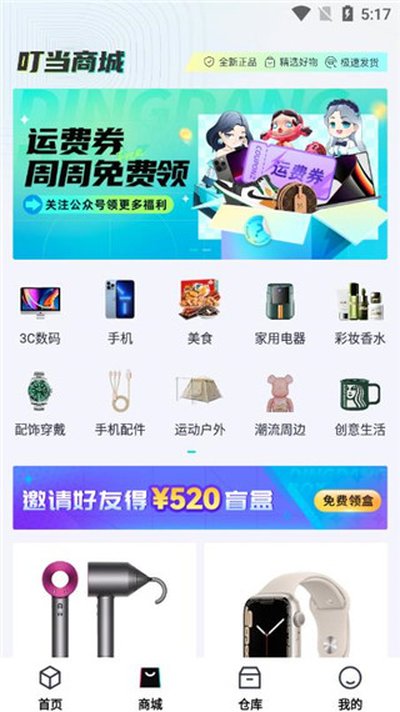Select the 运动户外 category
This screenshot has height=712, width=400.
click(x=200, y=404)
